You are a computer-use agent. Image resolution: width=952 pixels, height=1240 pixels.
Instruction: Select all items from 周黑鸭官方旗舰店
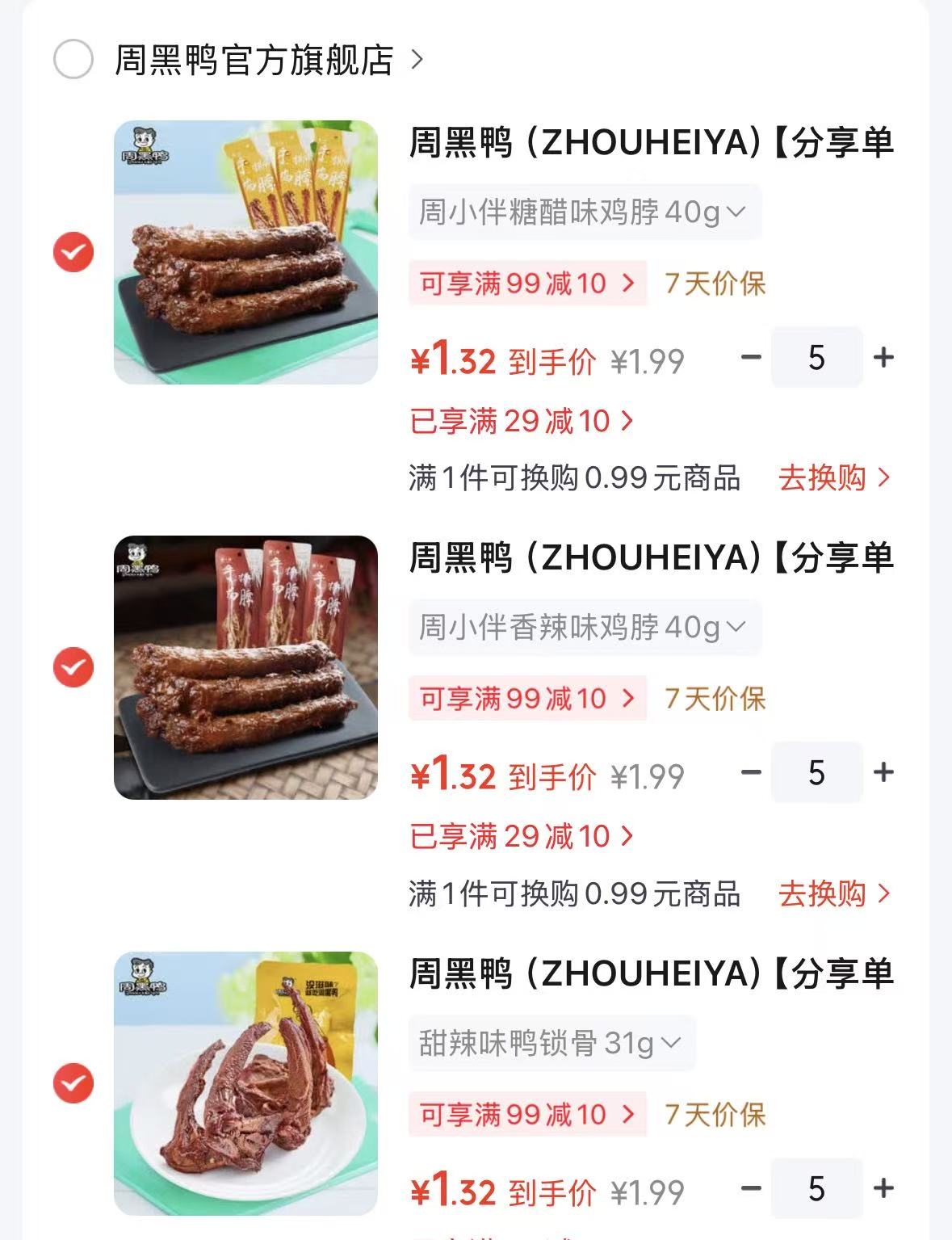73,60
